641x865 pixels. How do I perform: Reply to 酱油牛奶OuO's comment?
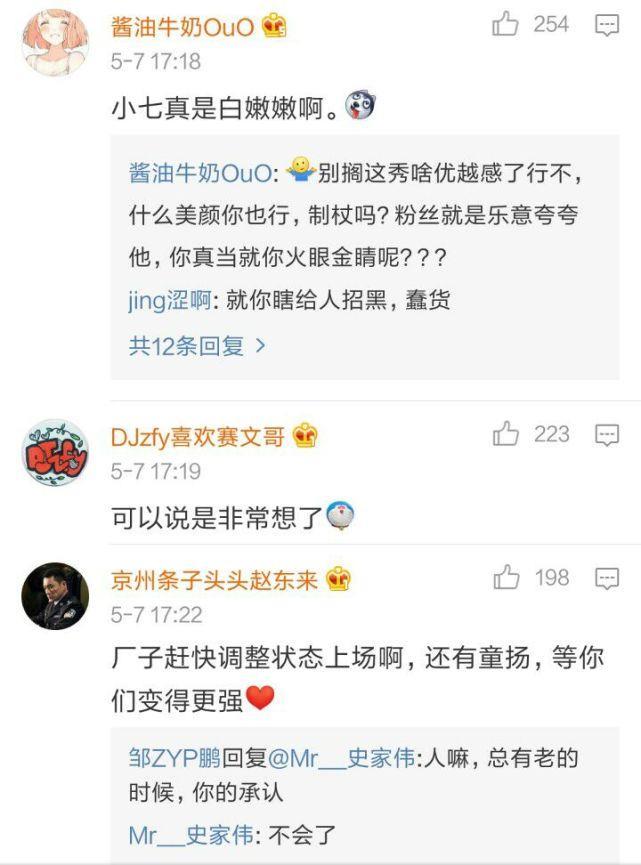coord(607,25)
